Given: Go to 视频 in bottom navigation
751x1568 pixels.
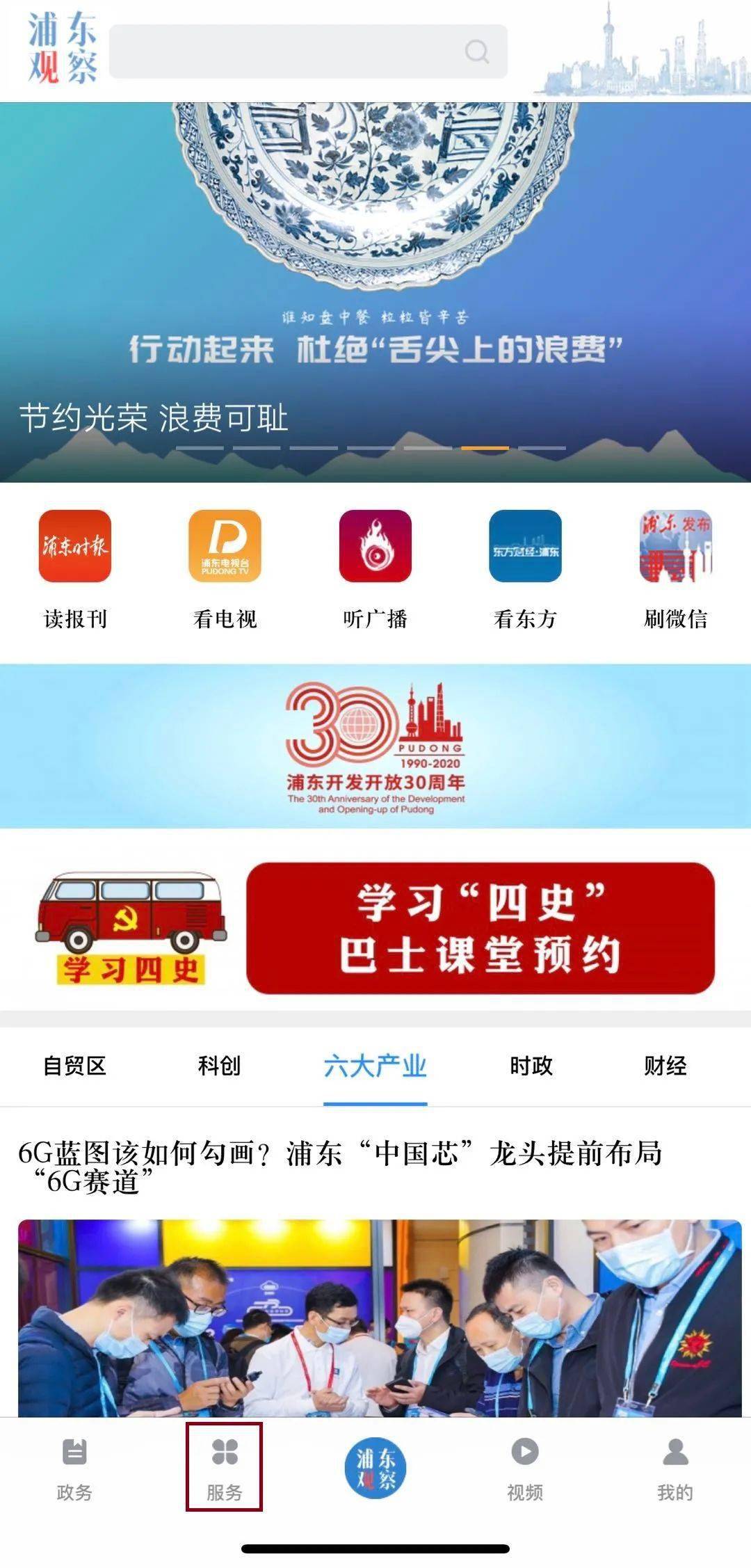Looking at the screenshot, I should [525, 1466].
